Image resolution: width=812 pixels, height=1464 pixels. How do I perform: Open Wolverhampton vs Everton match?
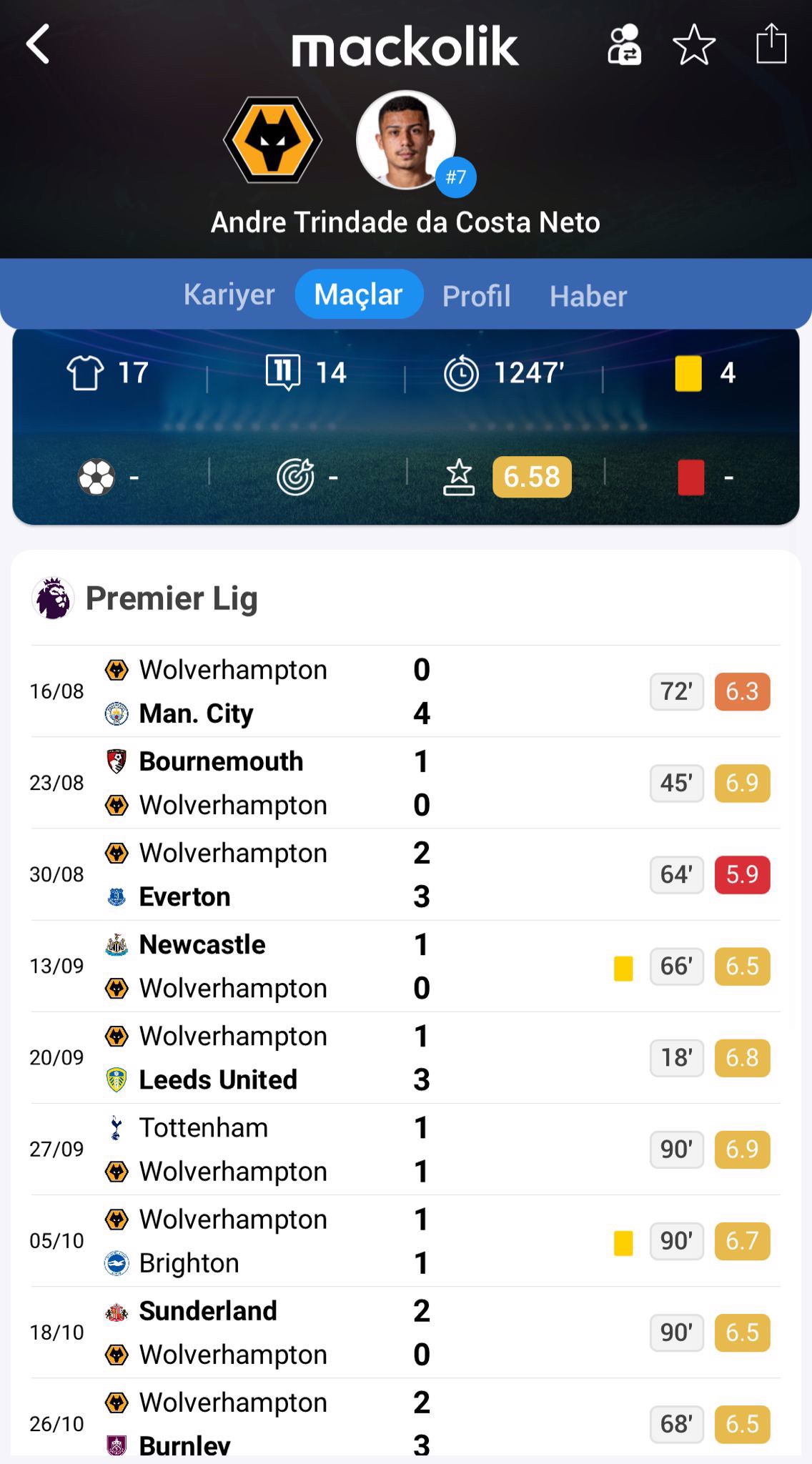286,874
